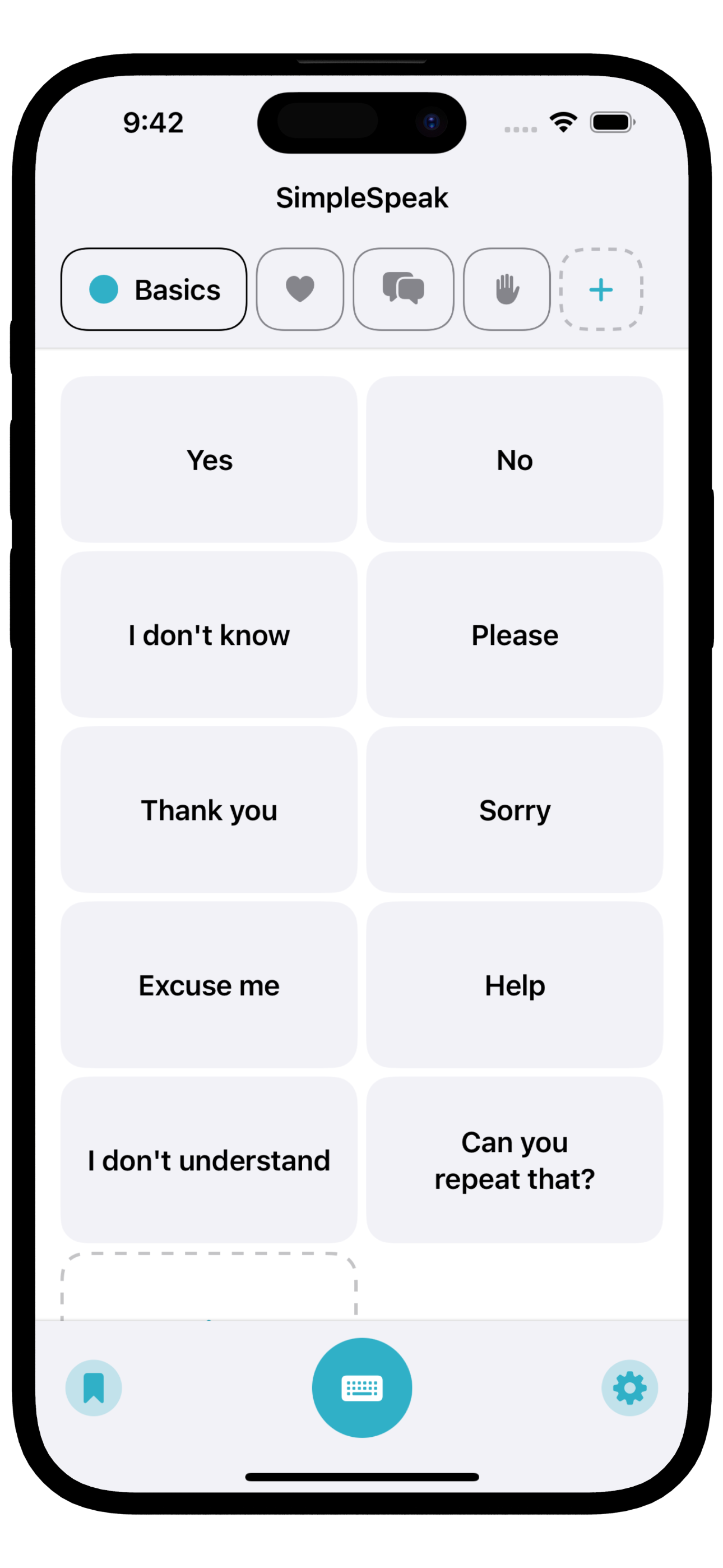
Task: Select the Basics category tab
Action: (154, 289)
